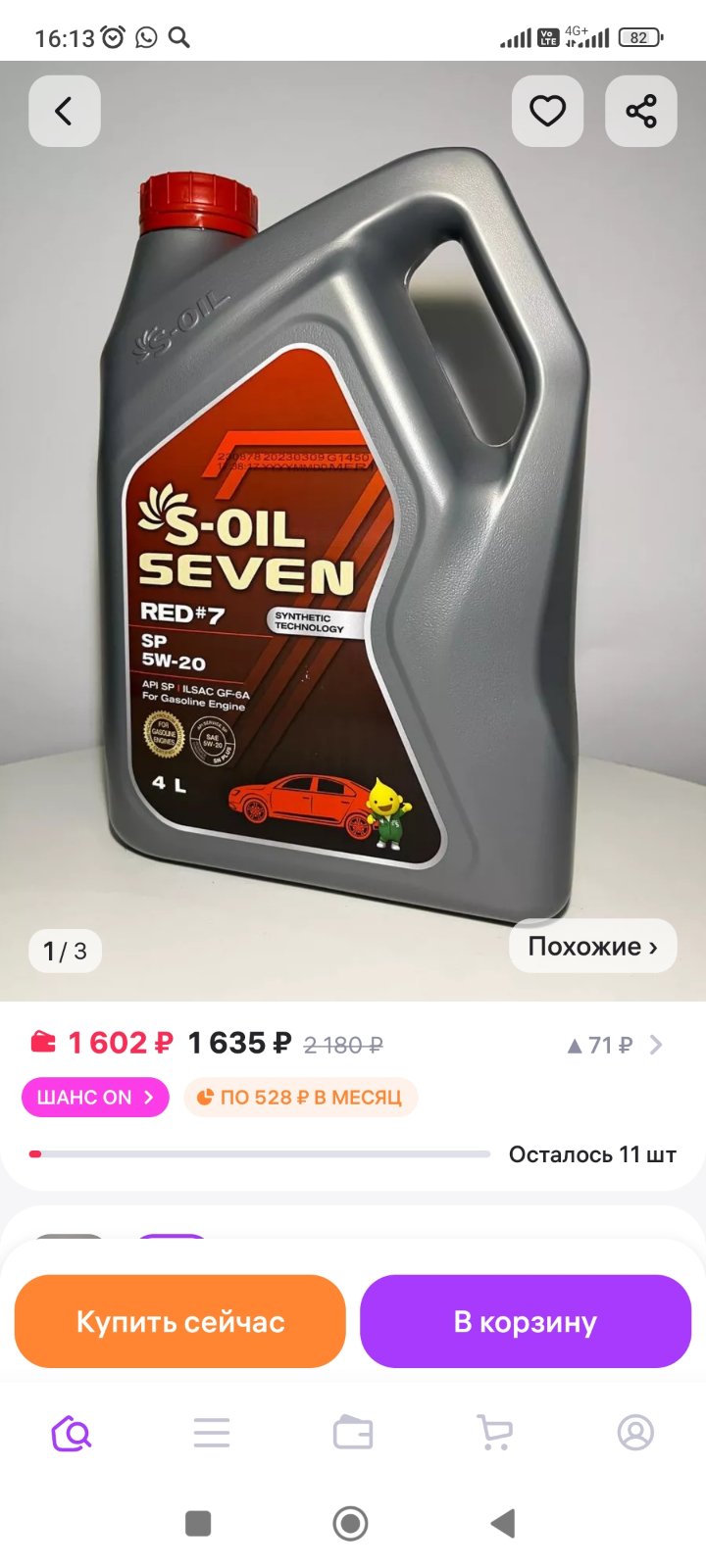Screen dimensions: 706x1568
Task: Tap the system home button
Action: coord(351,1523)
